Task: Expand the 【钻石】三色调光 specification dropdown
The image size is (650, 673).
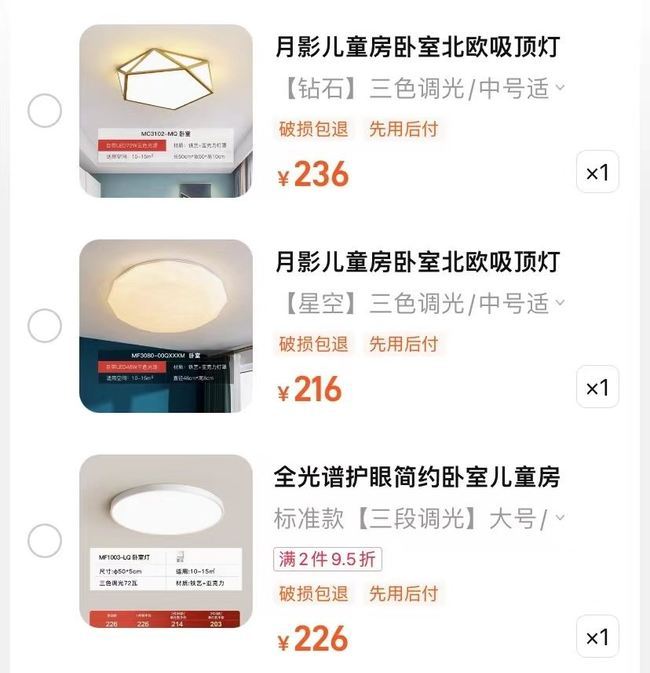Action: [420, 88]
